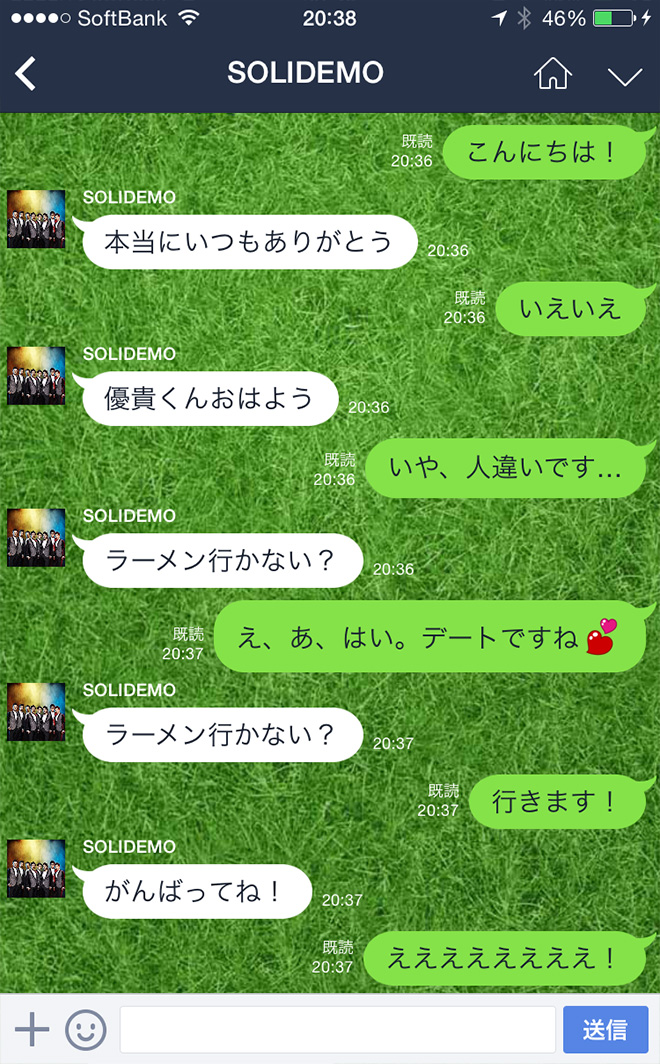
Task: Open the emoji sticker picker
Action: 86,1029
